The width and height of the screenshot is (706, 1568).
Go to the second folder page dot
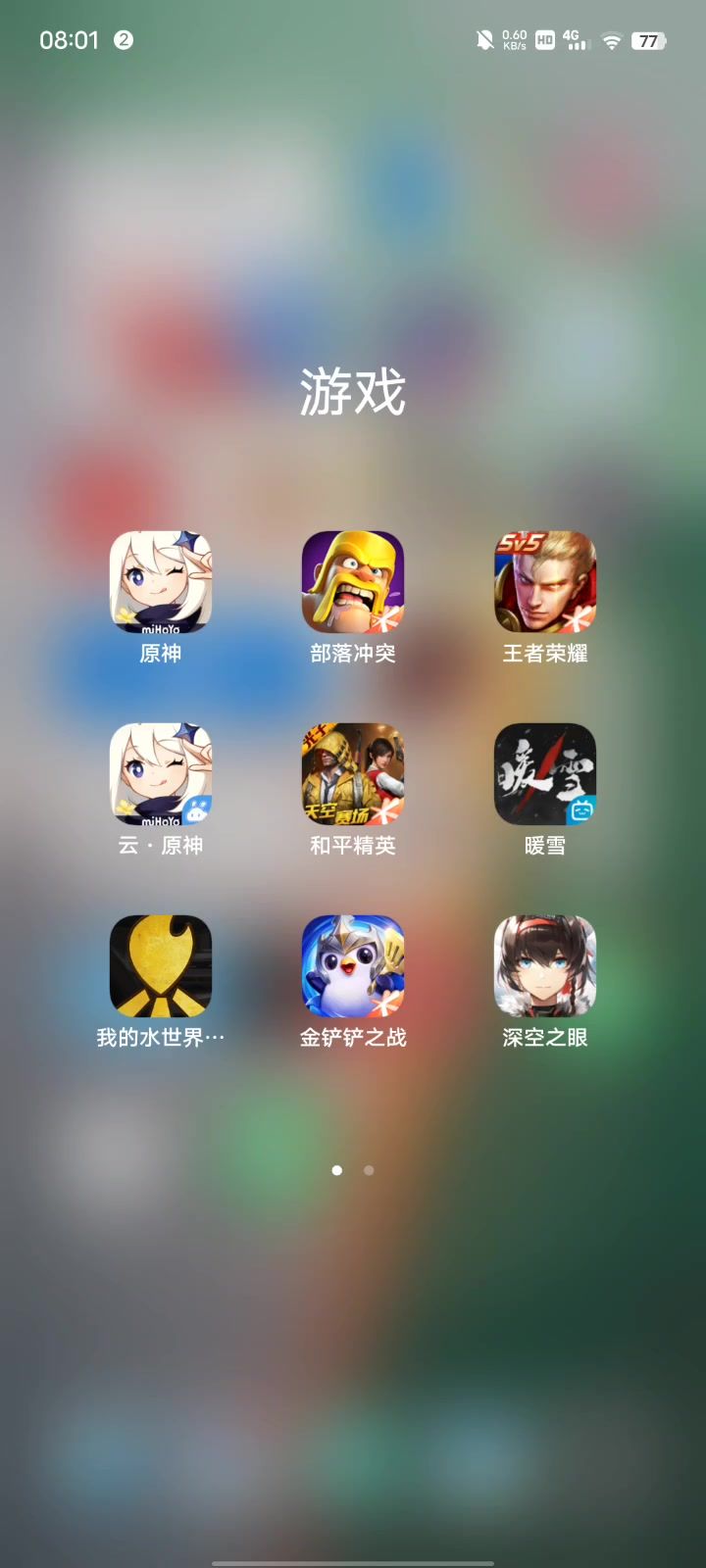[x=369, y=1170]
